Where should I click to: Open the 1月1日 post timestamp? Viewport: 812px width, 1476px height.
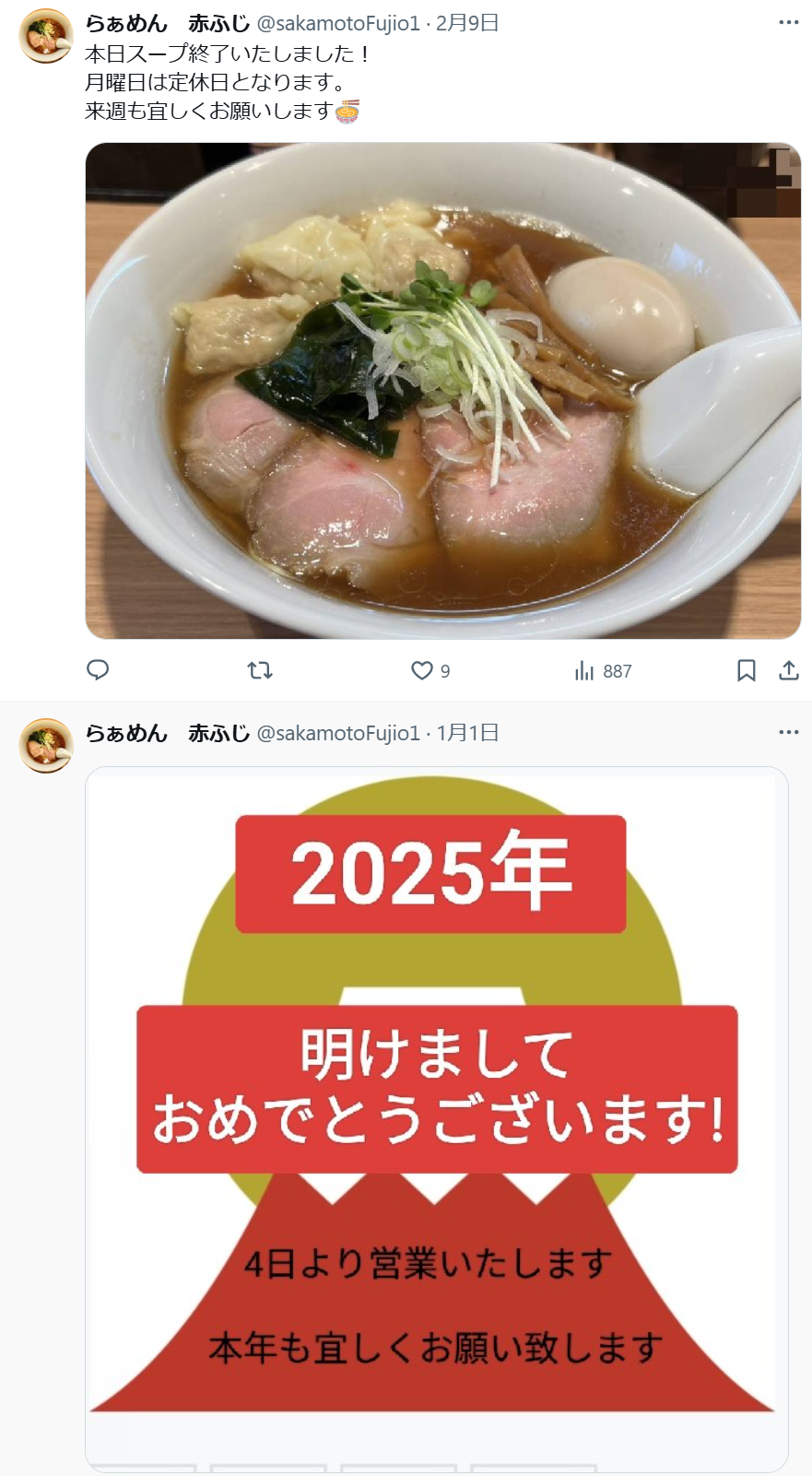467,733
